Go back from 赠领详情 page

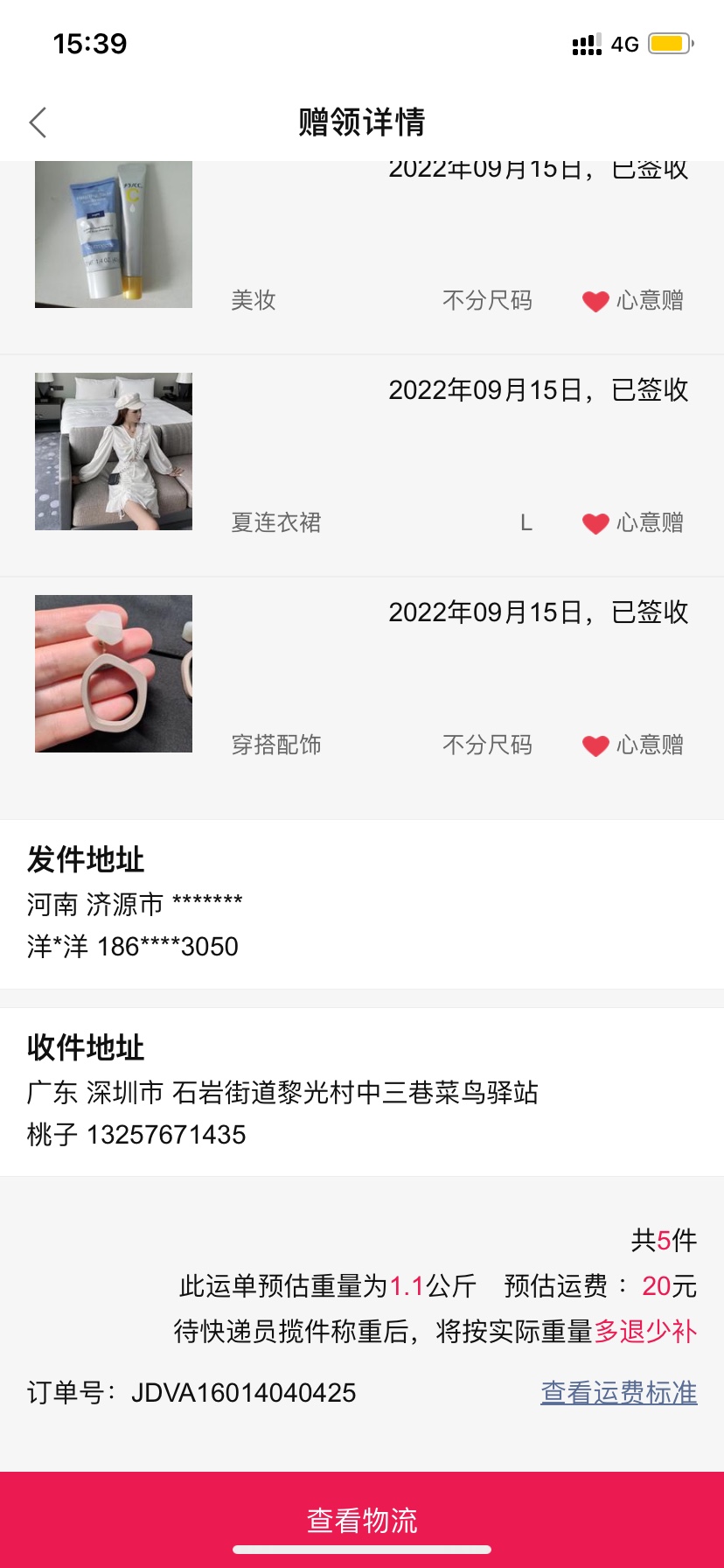(38, 122)
